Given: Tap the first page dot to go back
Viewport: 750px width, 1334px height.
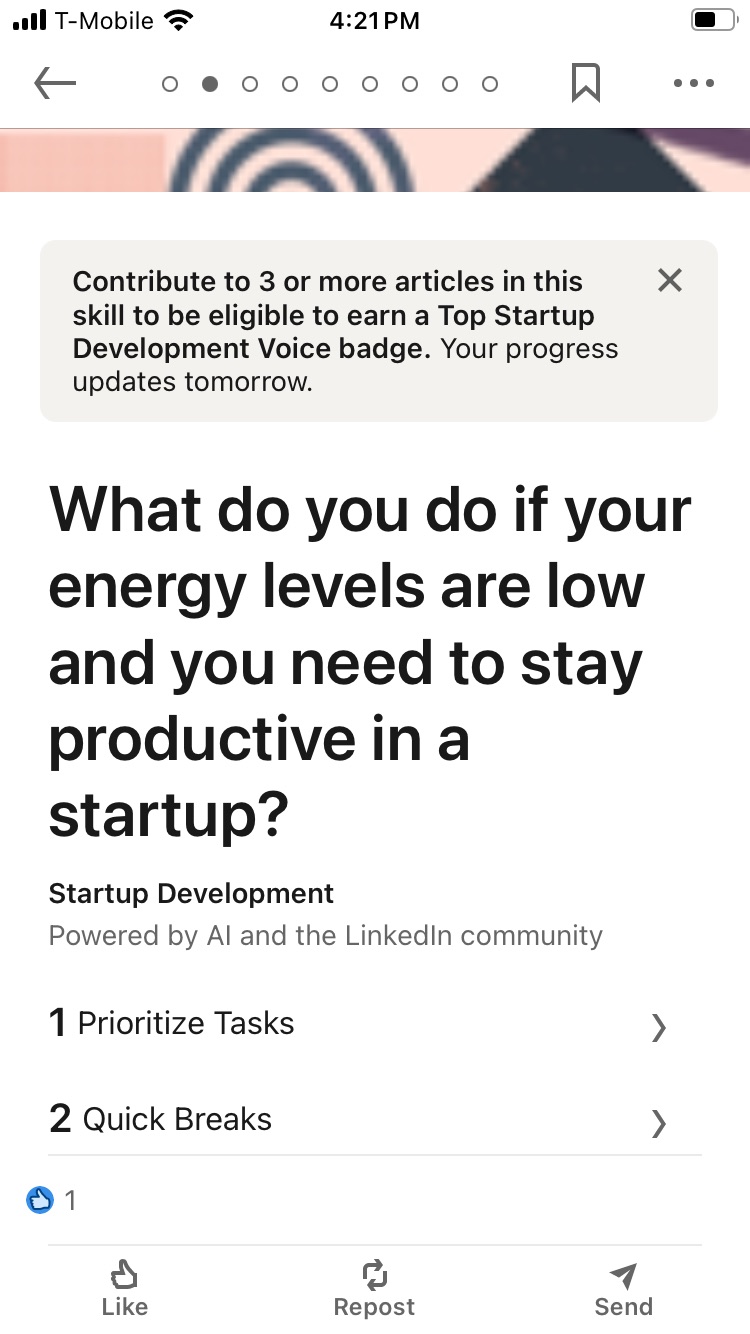Looking at the screenshot, I should point(169,84).
